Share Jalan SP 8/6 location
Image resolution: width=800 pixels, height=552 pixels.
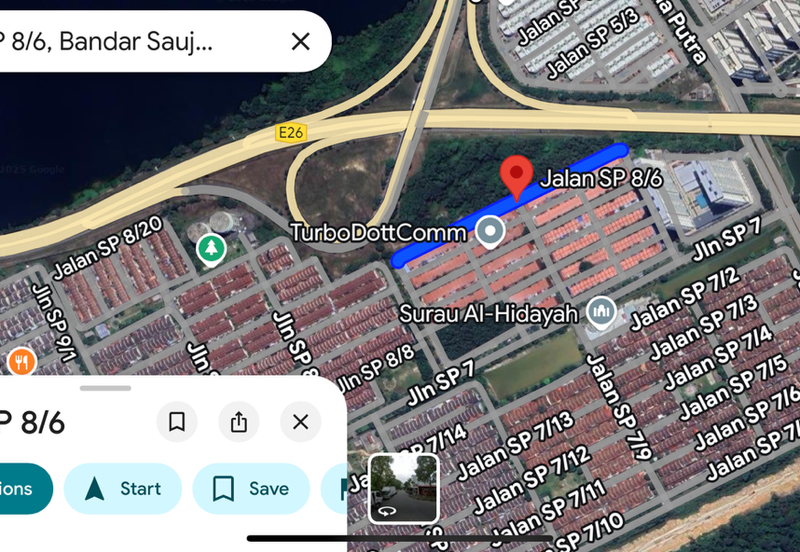pyautogui.click(x=238, y=422)
